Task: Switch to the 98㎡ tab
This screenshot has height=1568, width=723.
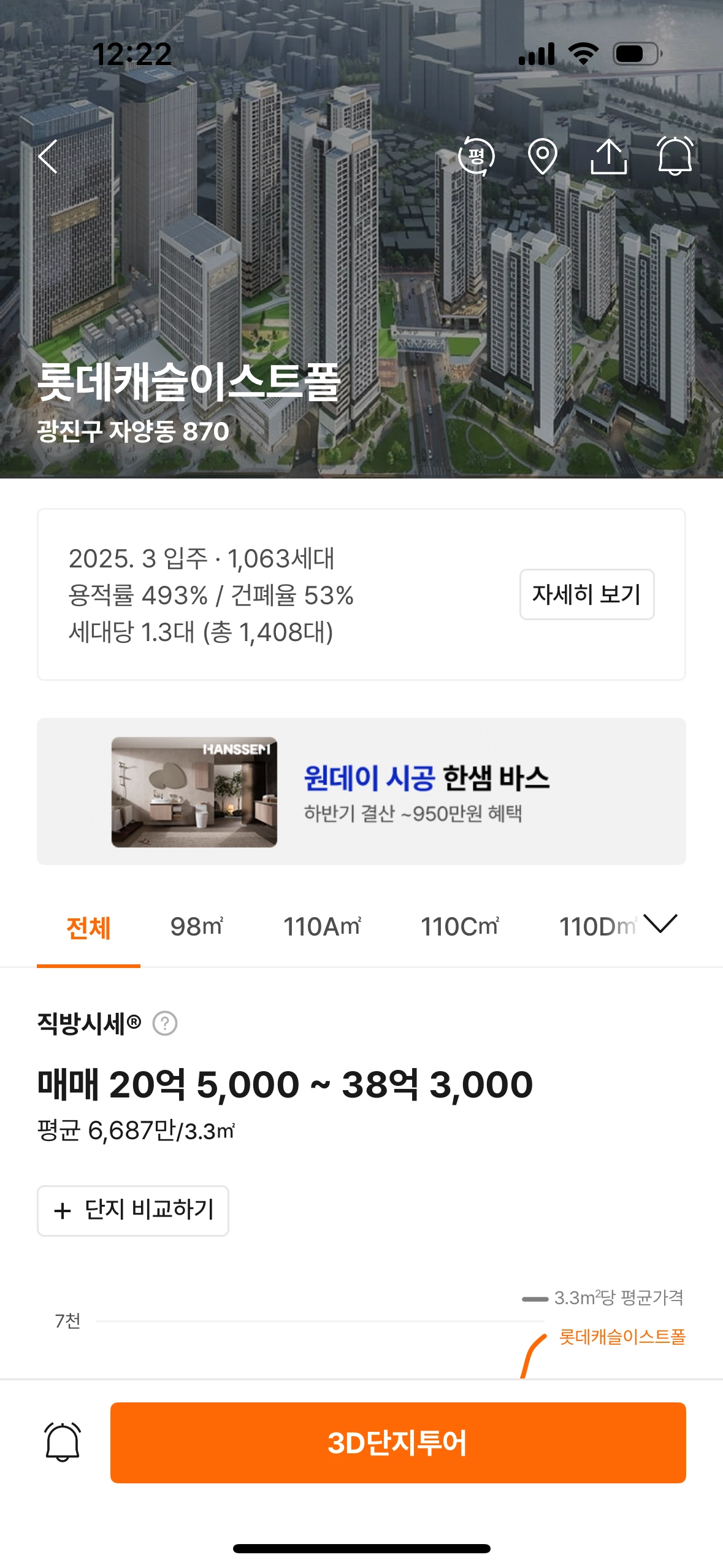Action: tap(196, 927)
